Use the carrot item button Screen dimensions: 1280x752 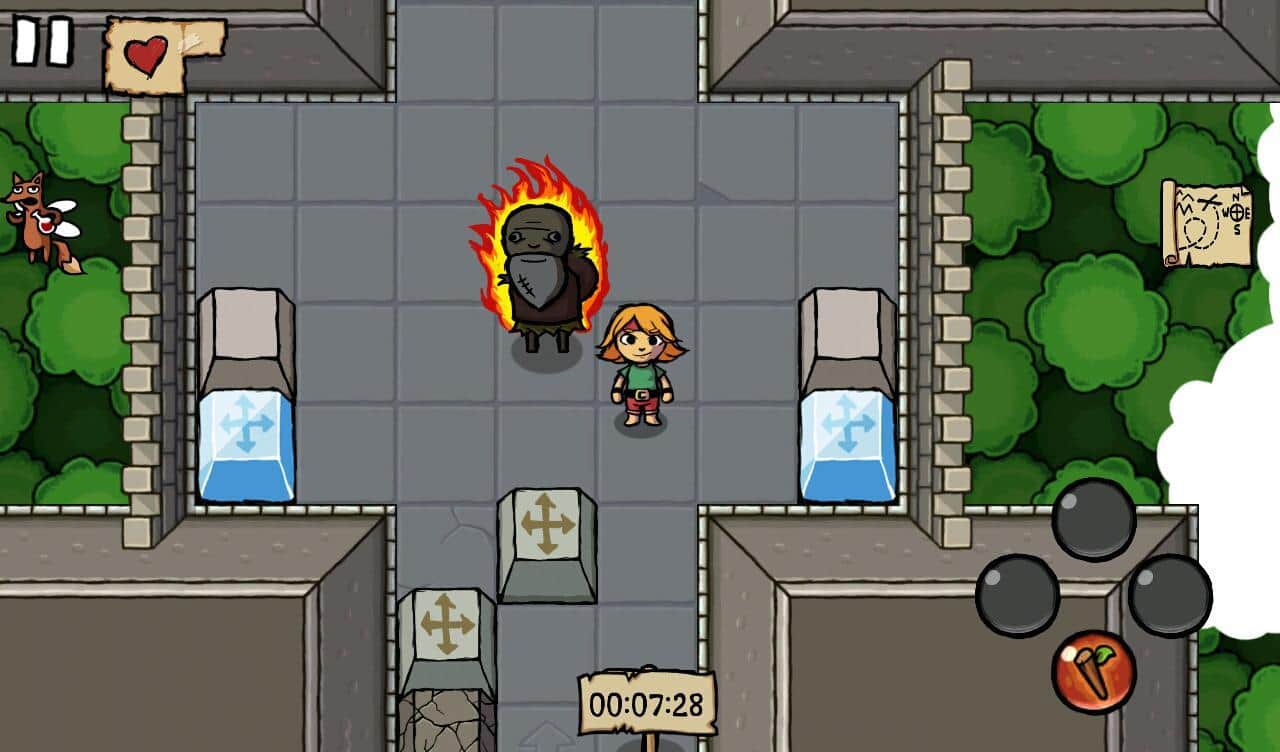[x=1093, y=671]
